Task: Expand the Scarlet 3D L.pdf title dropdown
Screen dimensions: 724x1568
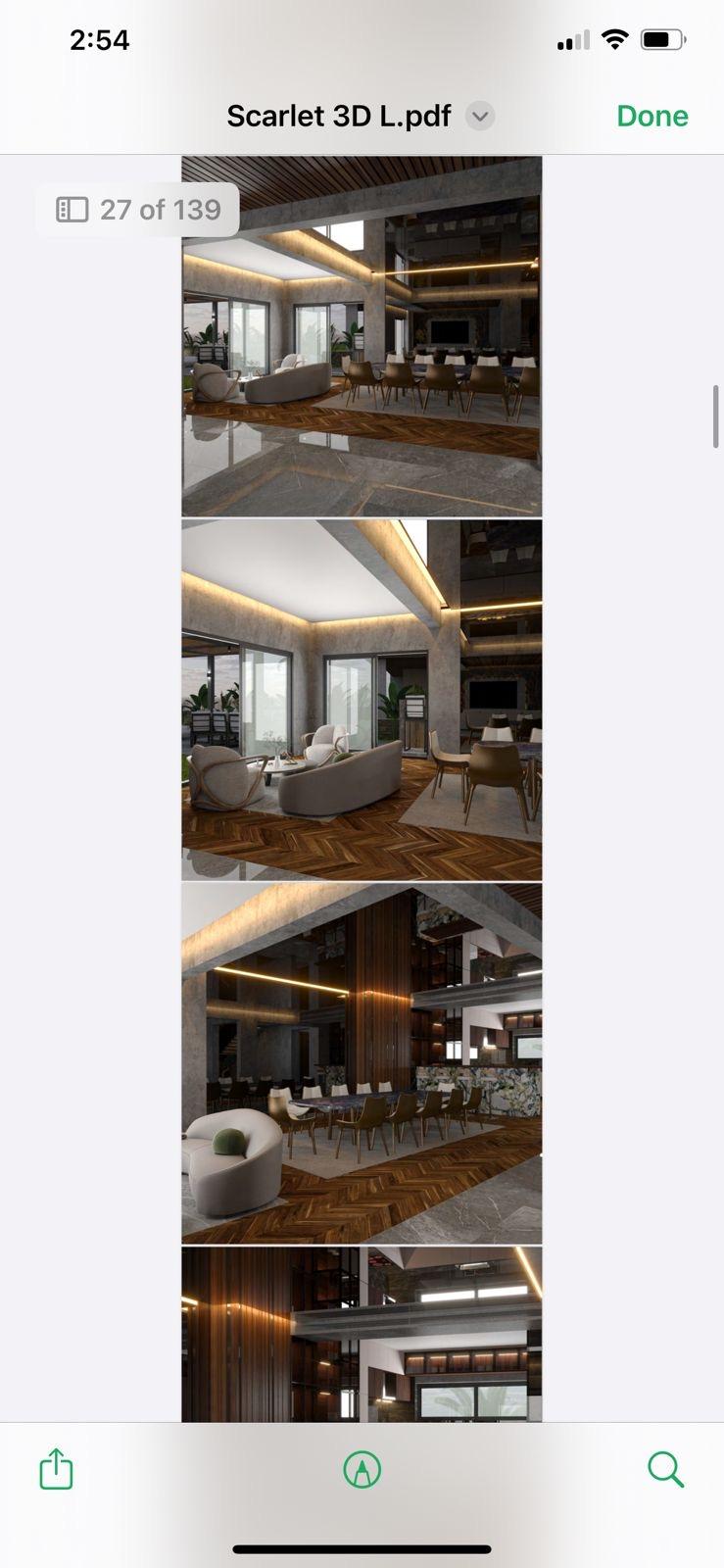Action: click(479, 117)
